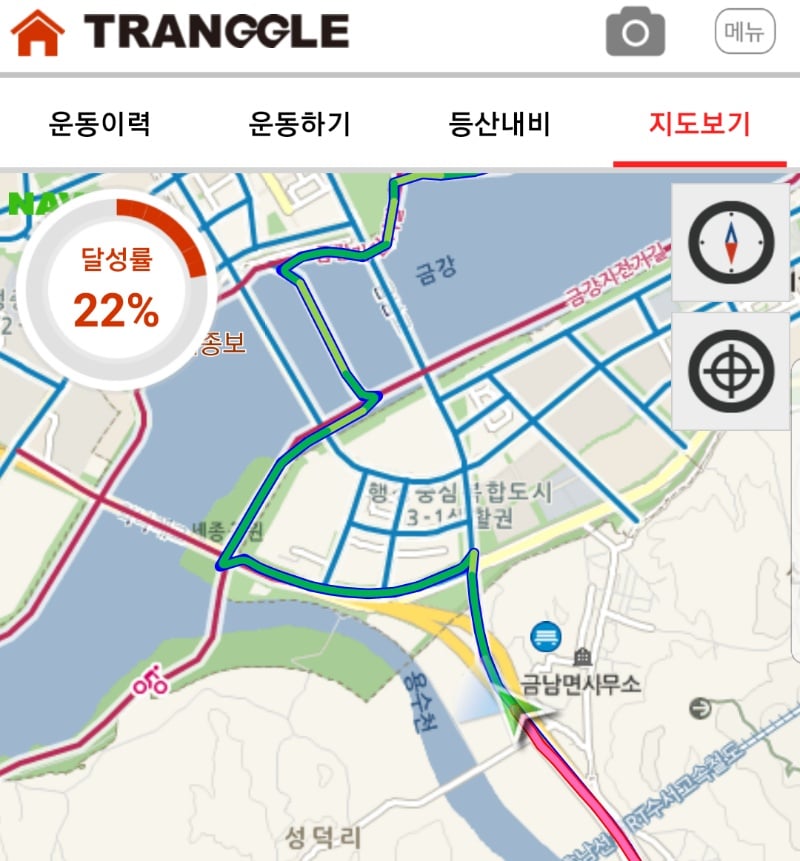Select the 지도보기 tab
The height and width of the screenshot is (861, 800).
click(699, 124)
